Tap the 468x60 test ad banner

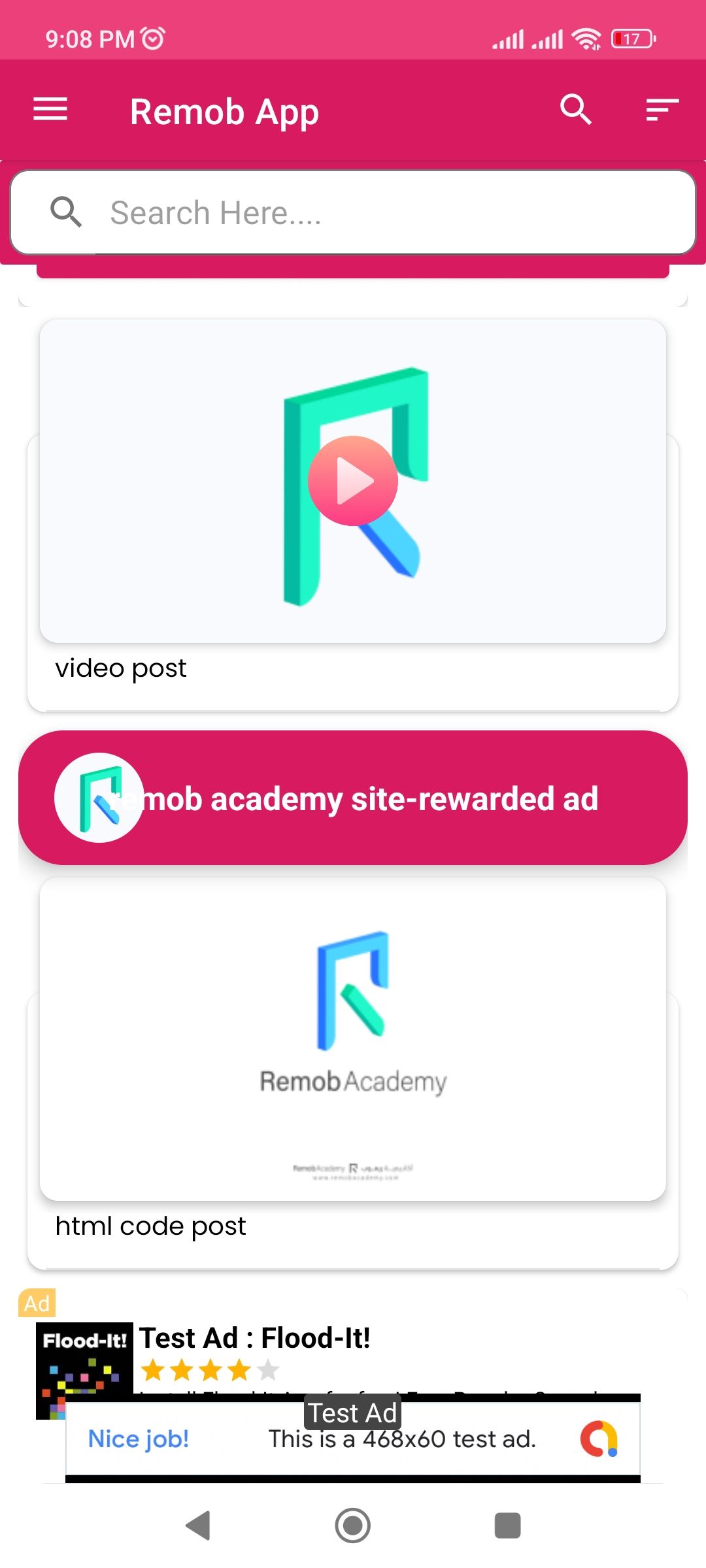coord(353,1438)
